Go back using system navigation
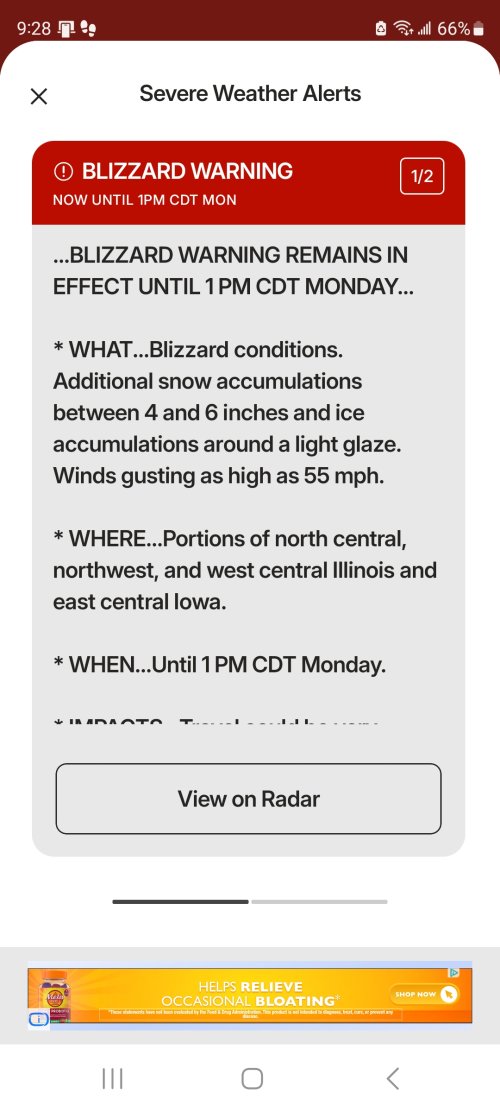Screen dimensions: 500x1112 pyautogui.click(x=392, y=1079)
